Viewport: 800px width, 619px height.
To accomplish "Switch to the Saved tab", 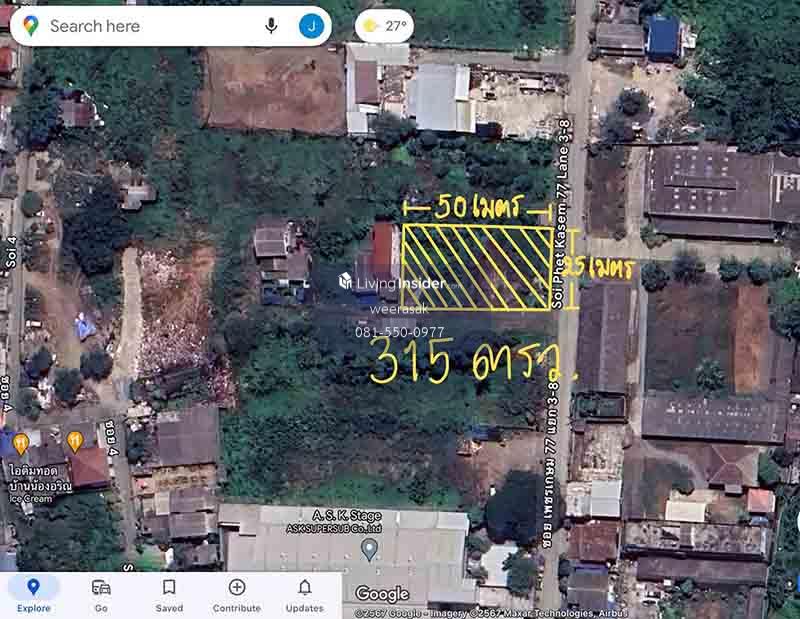I will pos(169,595).
